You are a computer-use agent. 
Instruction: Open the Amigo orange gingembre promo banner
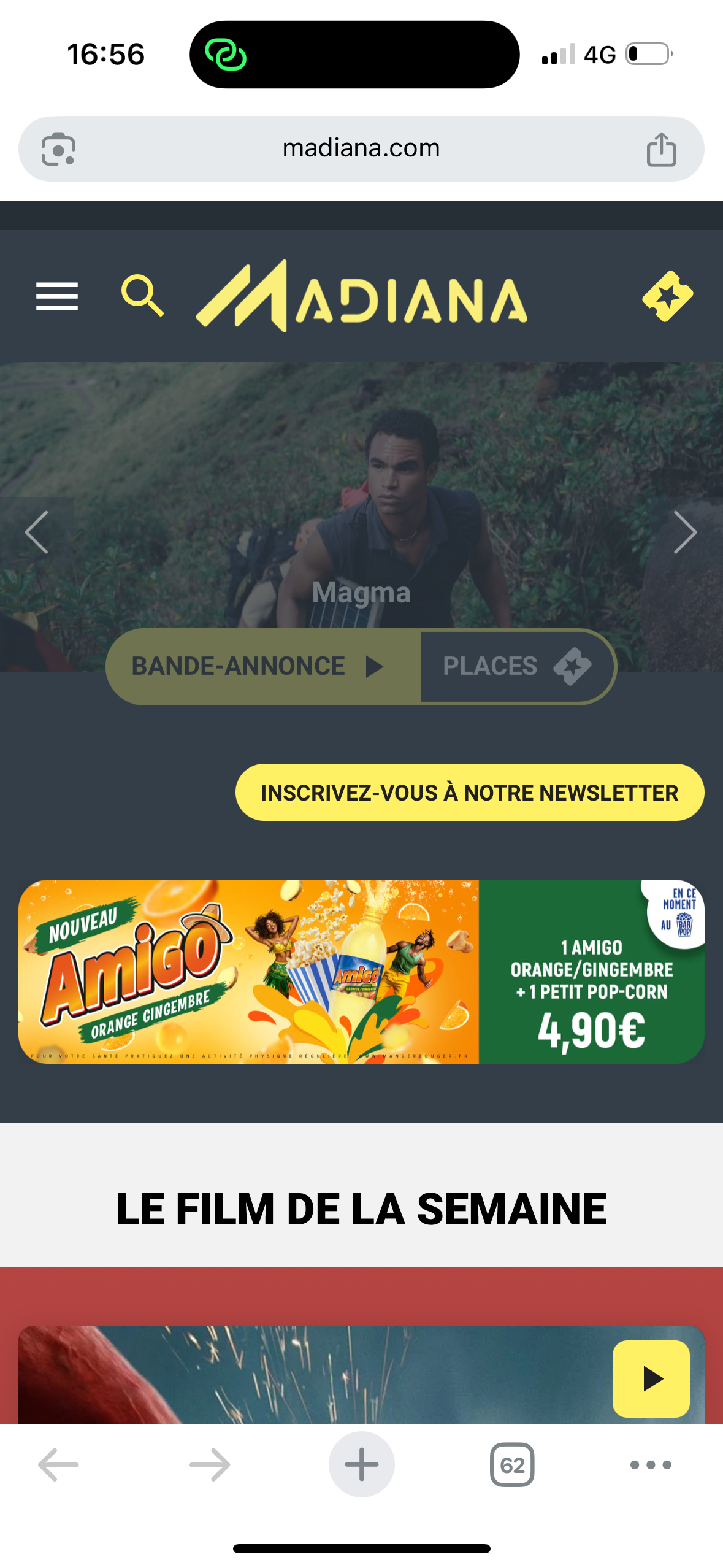pos(361,971)
